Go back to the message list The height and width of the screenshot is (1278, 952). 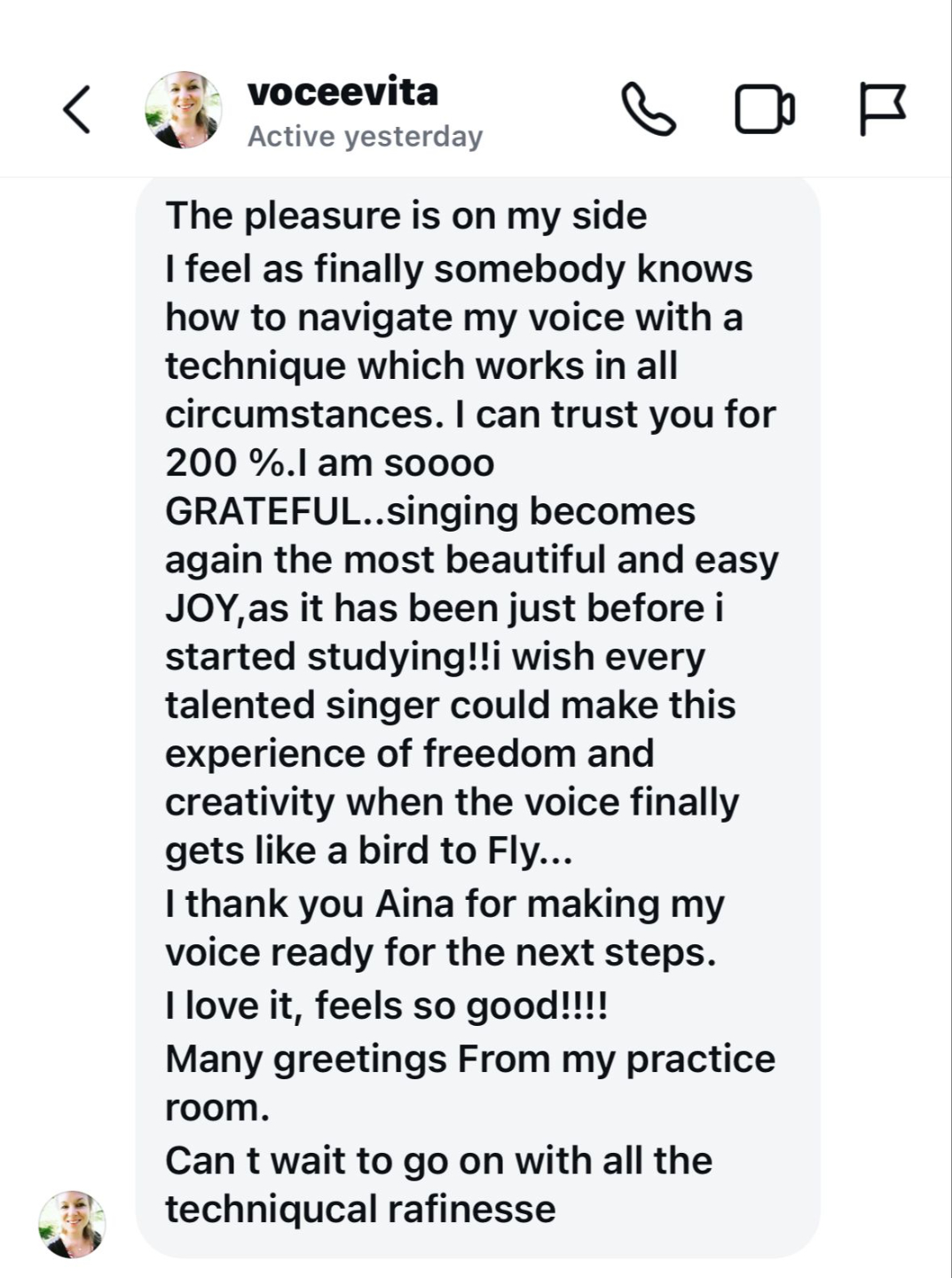[77, 110]
